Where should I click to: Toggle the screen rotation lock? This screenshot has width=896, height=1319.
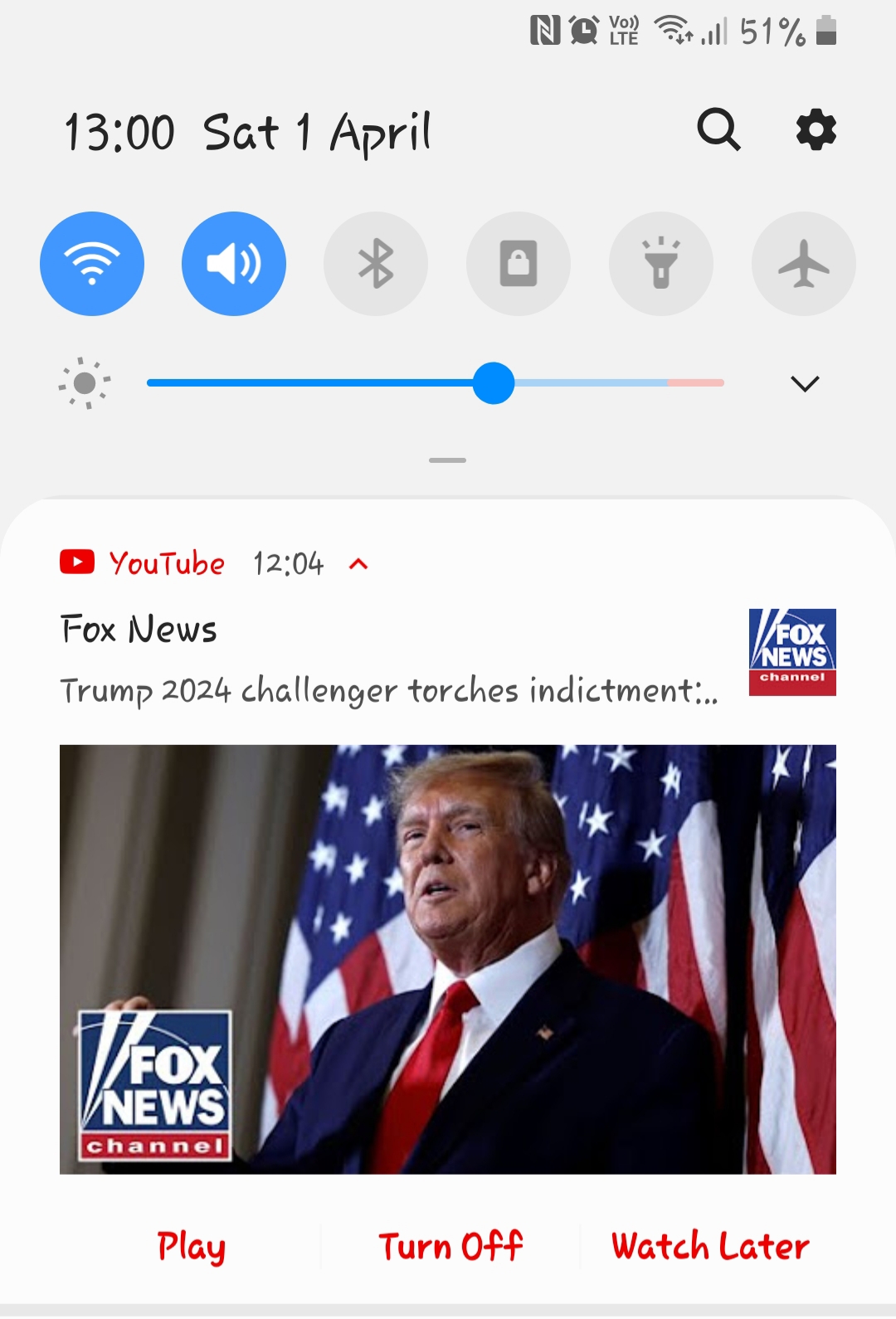519,264
